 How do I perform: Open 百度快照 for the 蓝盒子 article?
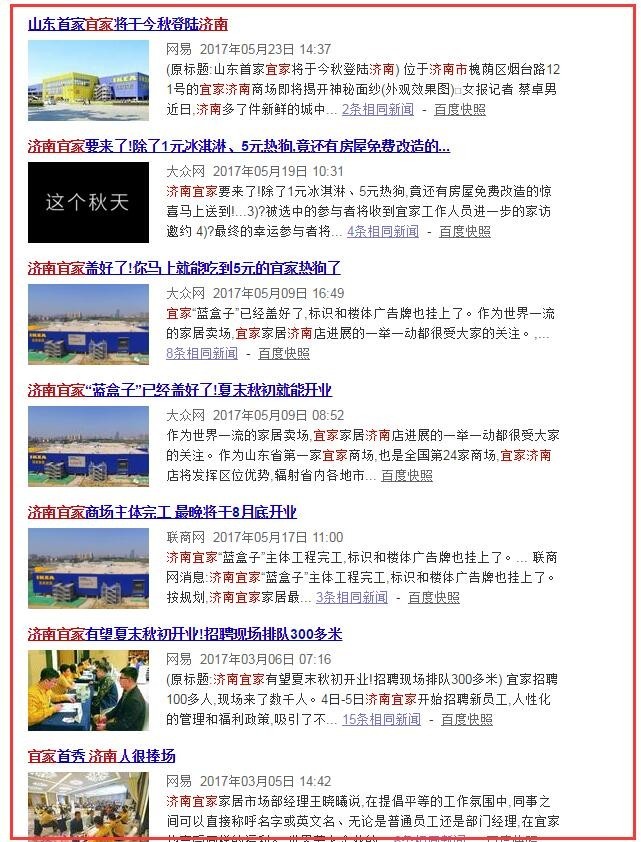(407, 475)
